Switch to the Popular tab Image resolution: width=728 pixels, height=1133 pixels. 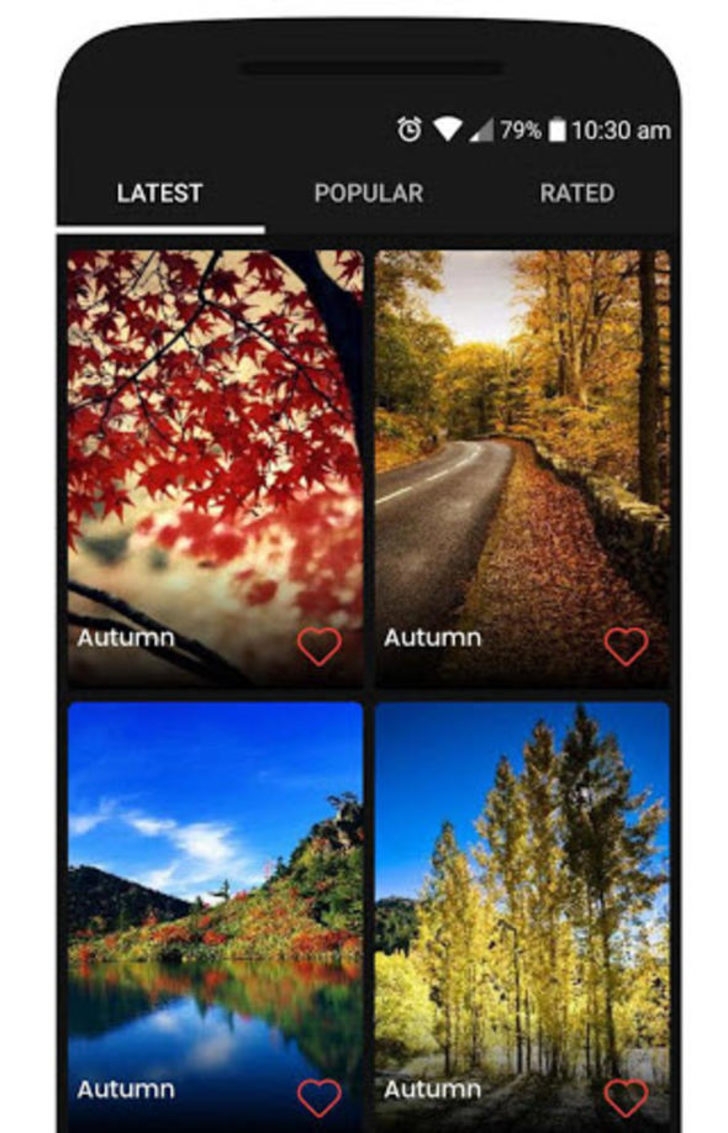coord(368,193)
